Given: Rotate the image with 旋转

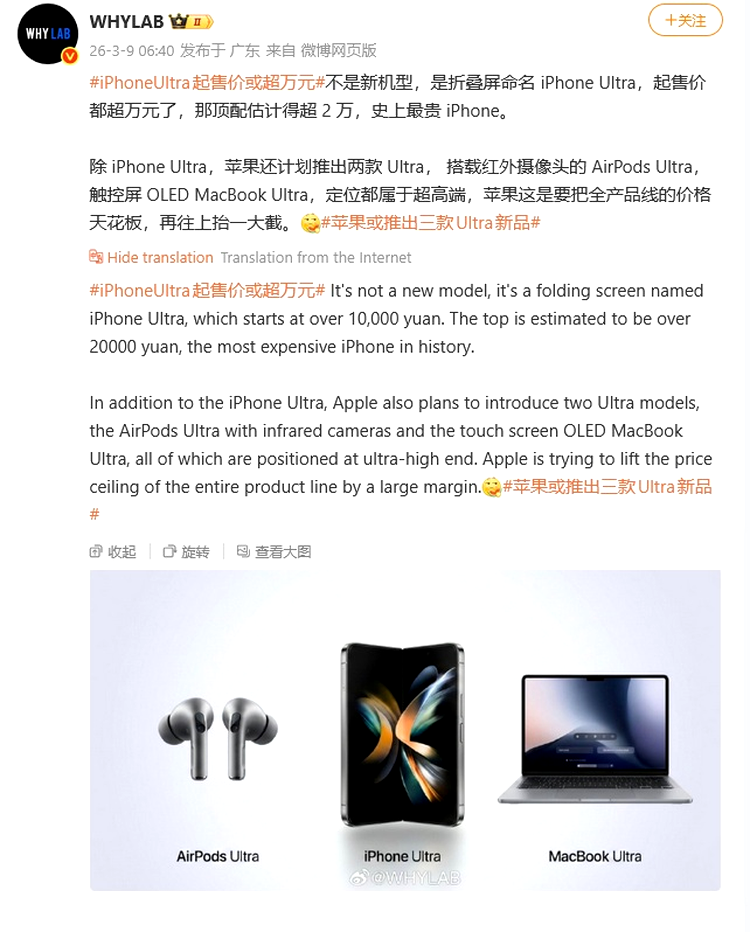Looking at the screenshot, I should pyautogui.click(x=186, y=551).
